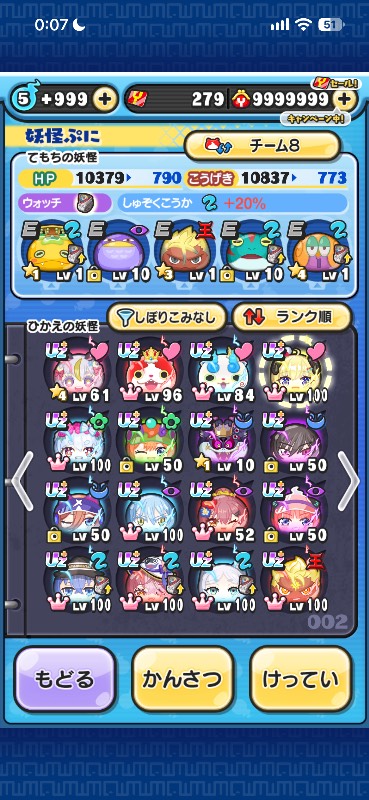The height and width of the screenshot is (800, 369).
Task: Confirm team with けってい button
Action: [x=301, y=679]
